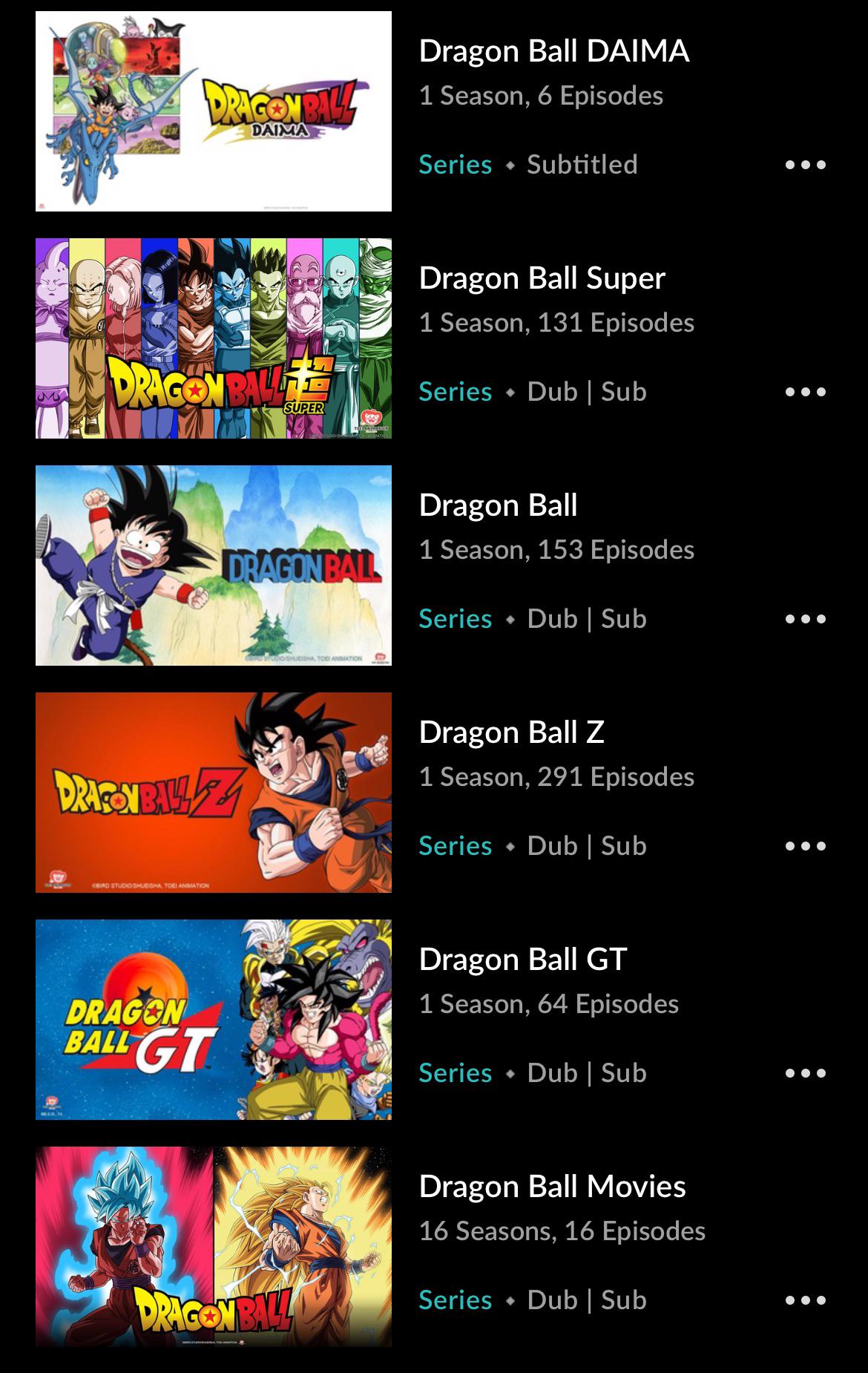Open Dragon Ball Movies

tap(553, 1185)
